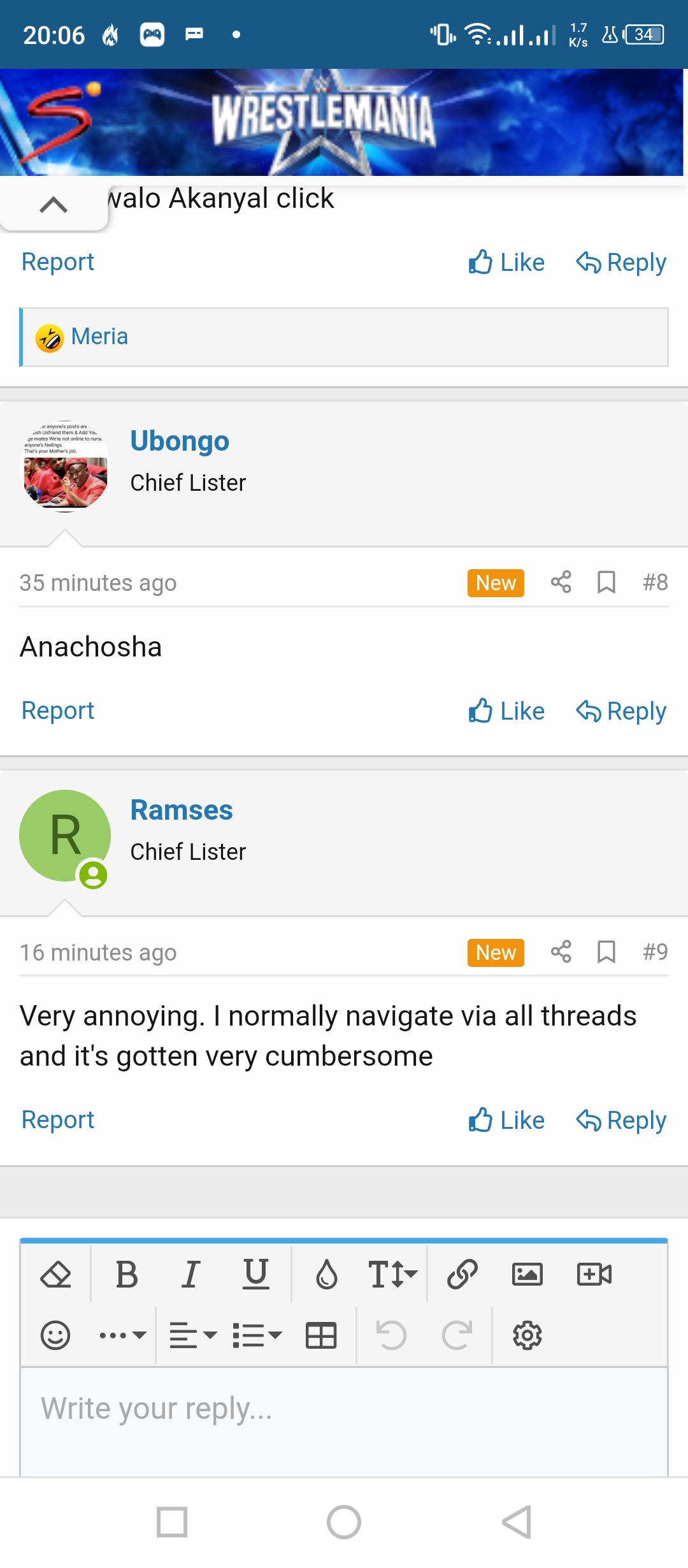Open Ramses' profile name
Viewport: 688px width, 1568px height.
(182, 811)
